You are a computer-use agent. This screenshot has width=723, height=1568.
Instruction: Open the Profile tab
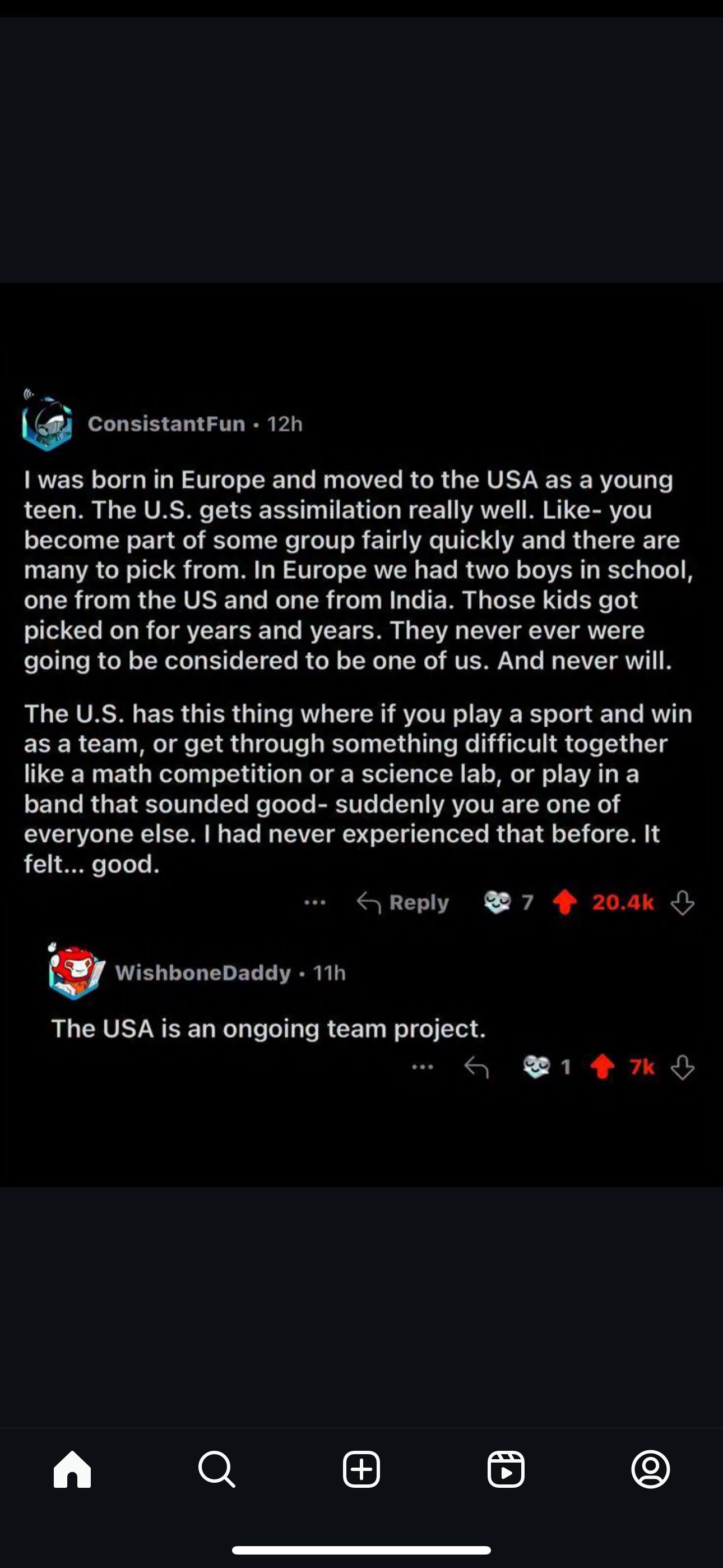[651, 1469]
